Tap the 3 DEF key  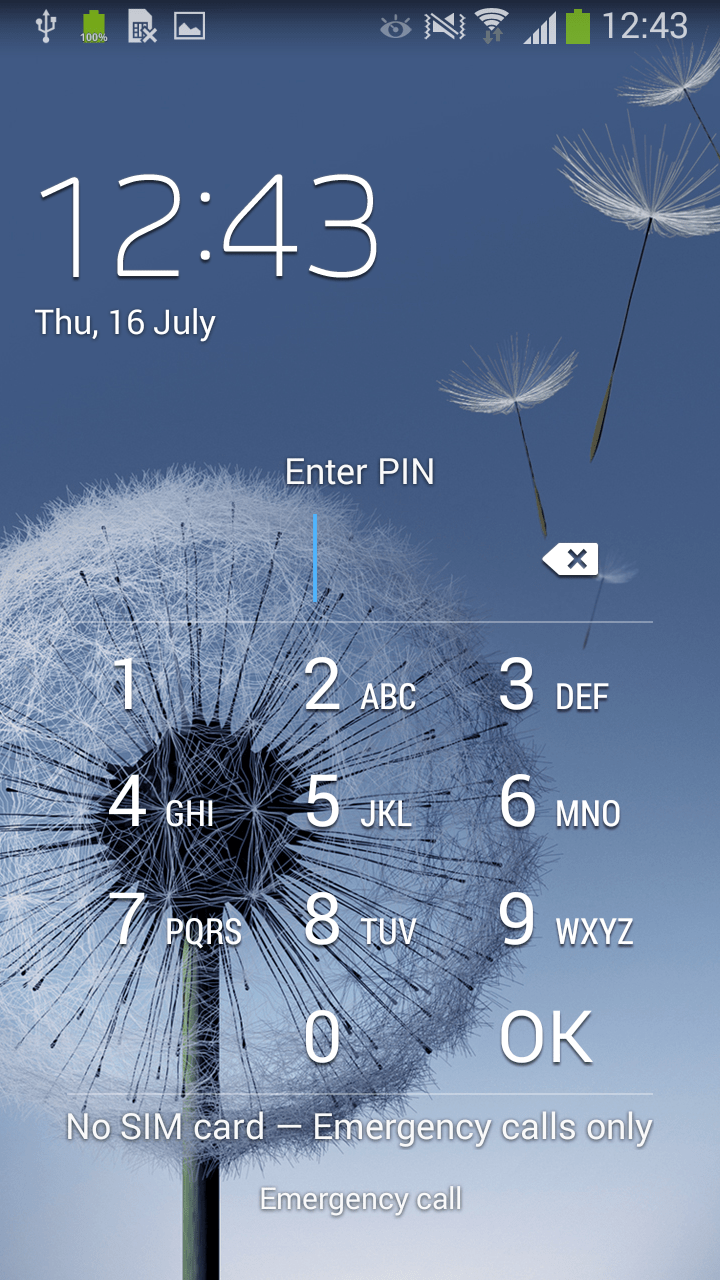pyautogui.click(x=553, y=687)
